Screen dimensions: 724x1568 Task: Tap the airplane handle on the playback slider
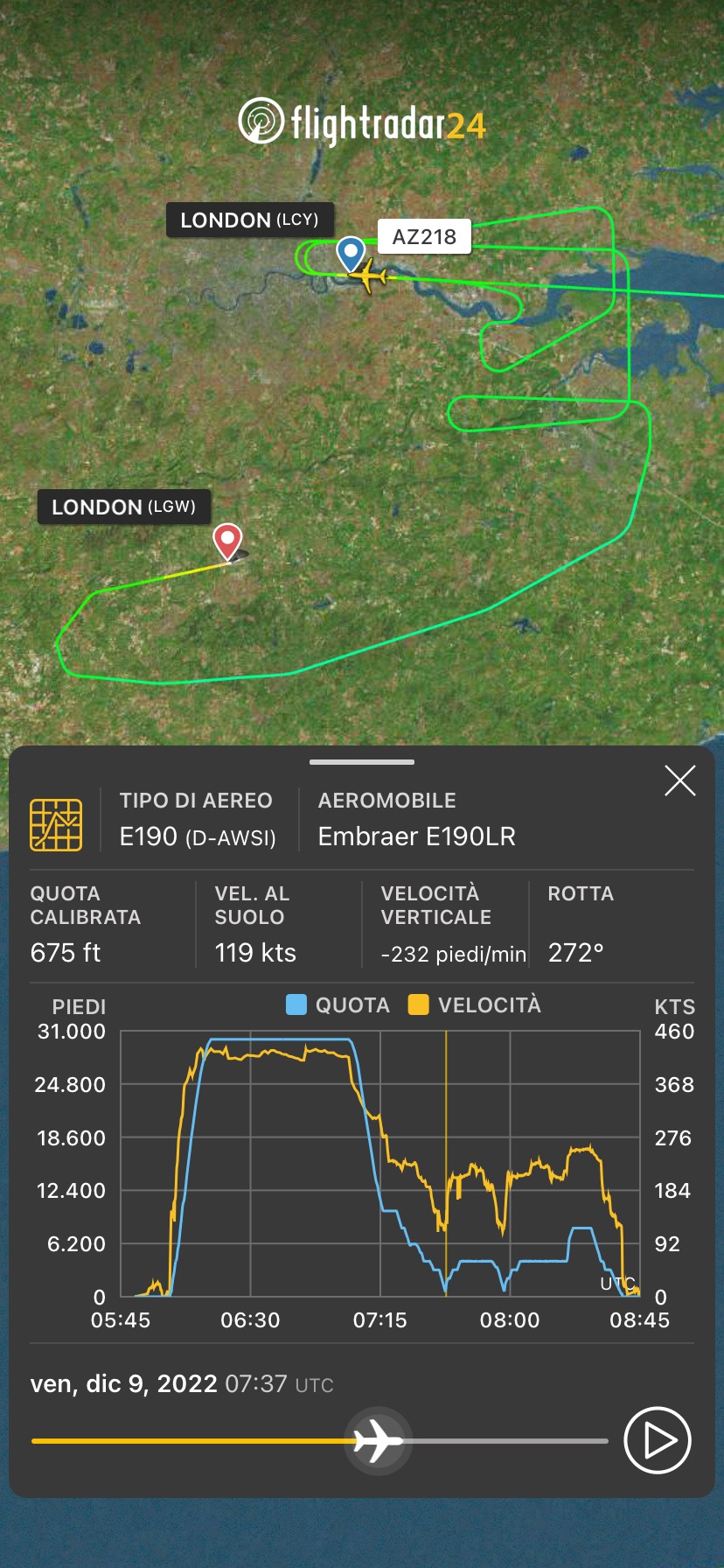click(377, 1440)
